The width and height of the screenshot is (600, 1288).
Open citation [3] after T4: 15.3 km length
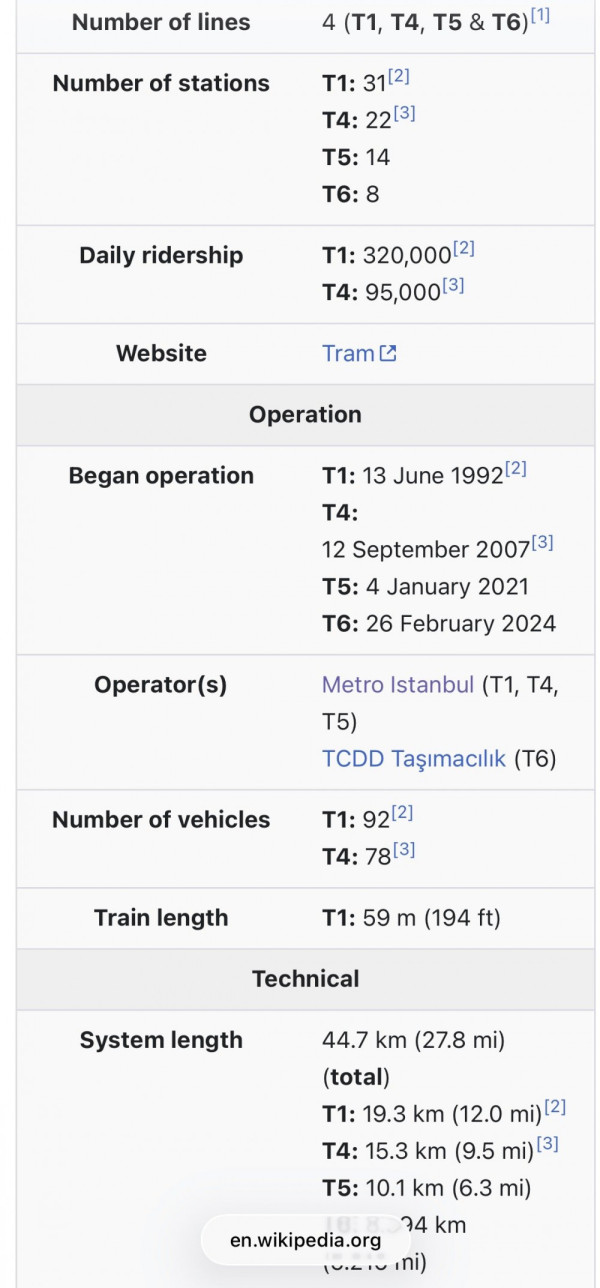[x=547, y=1144]
